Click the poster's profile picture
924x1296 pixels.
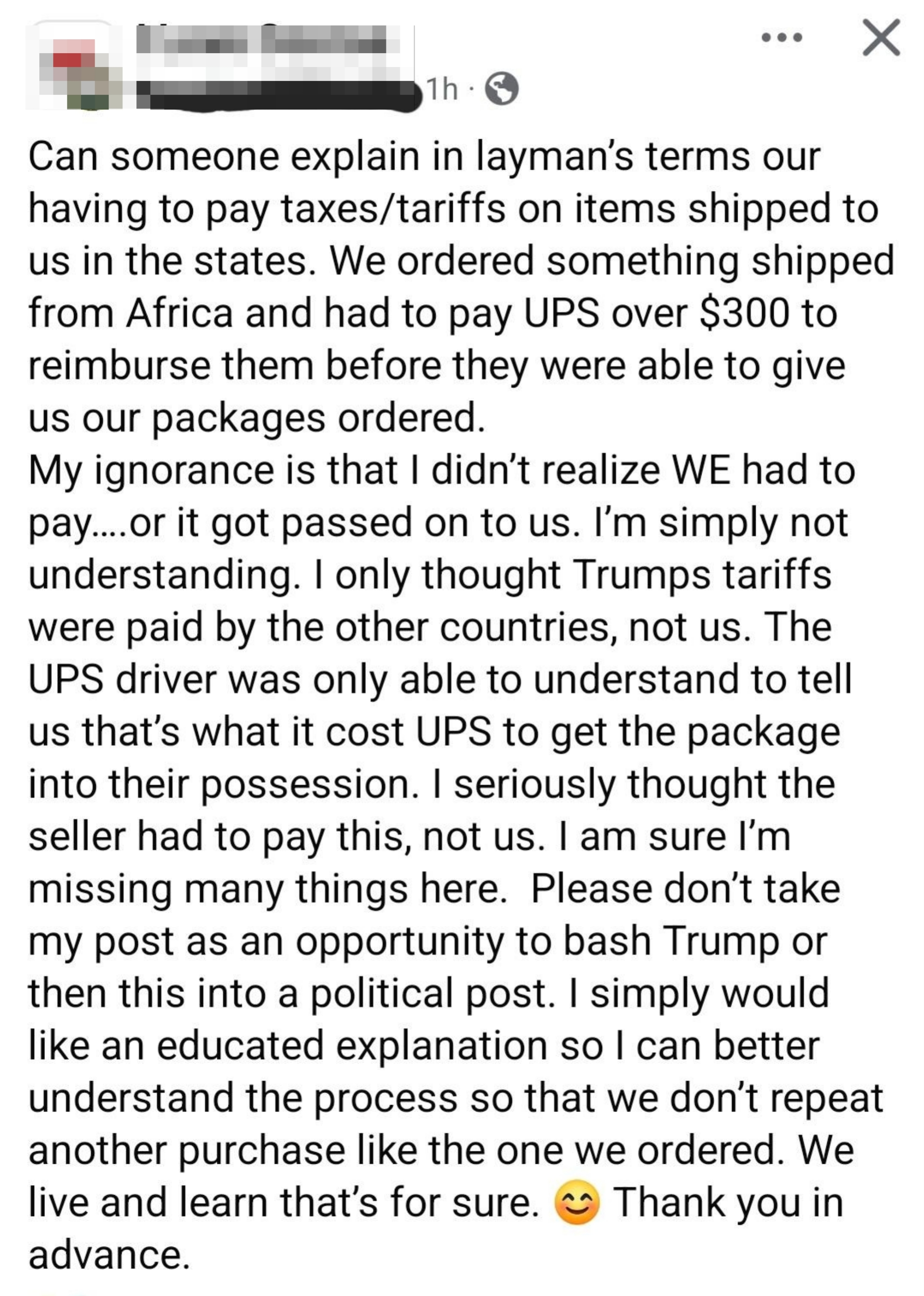[74, 62]
